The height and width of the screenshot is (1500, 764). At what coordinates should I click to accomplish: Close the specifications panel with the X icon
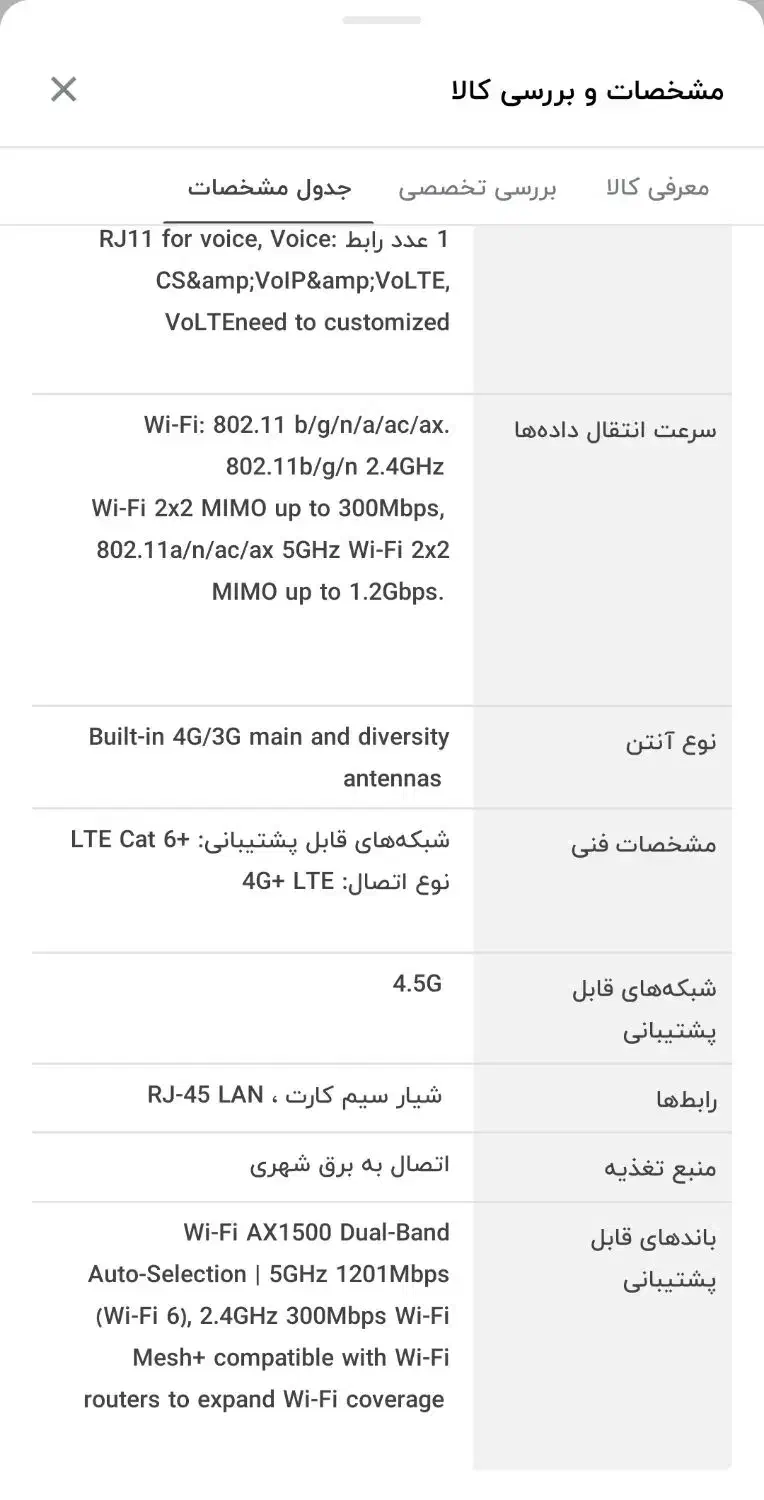(63, 89)
